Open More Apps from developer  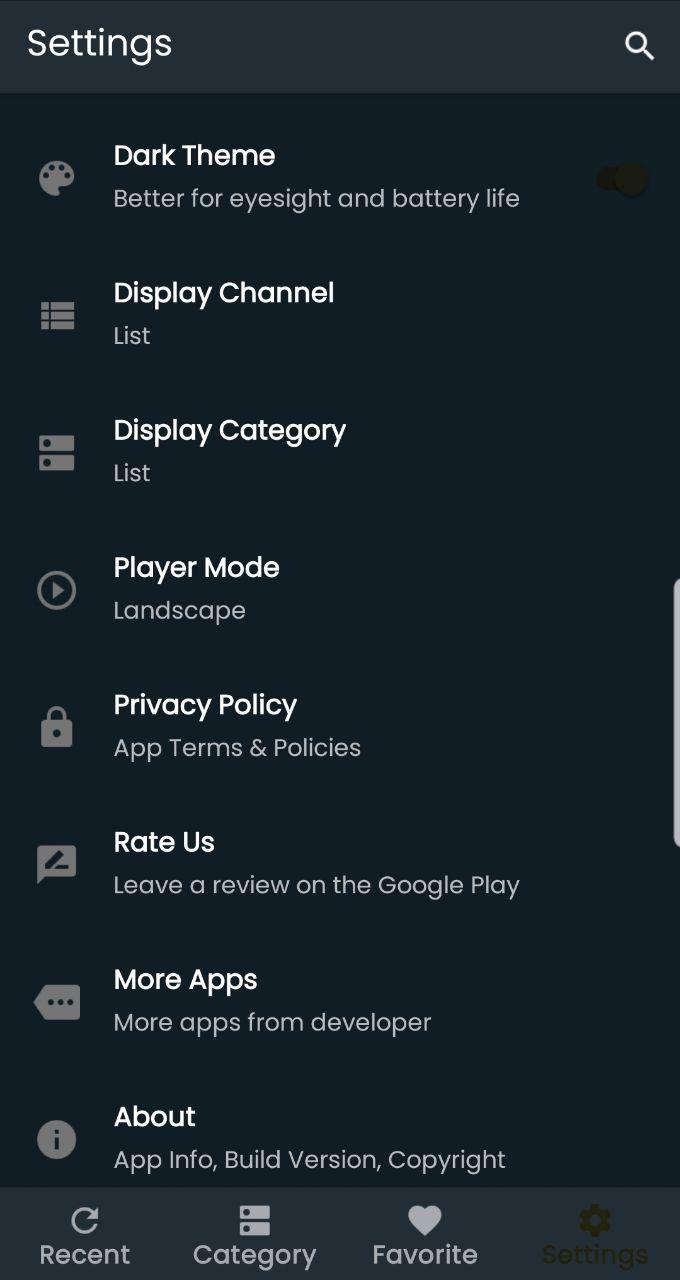coord(340,1000)
